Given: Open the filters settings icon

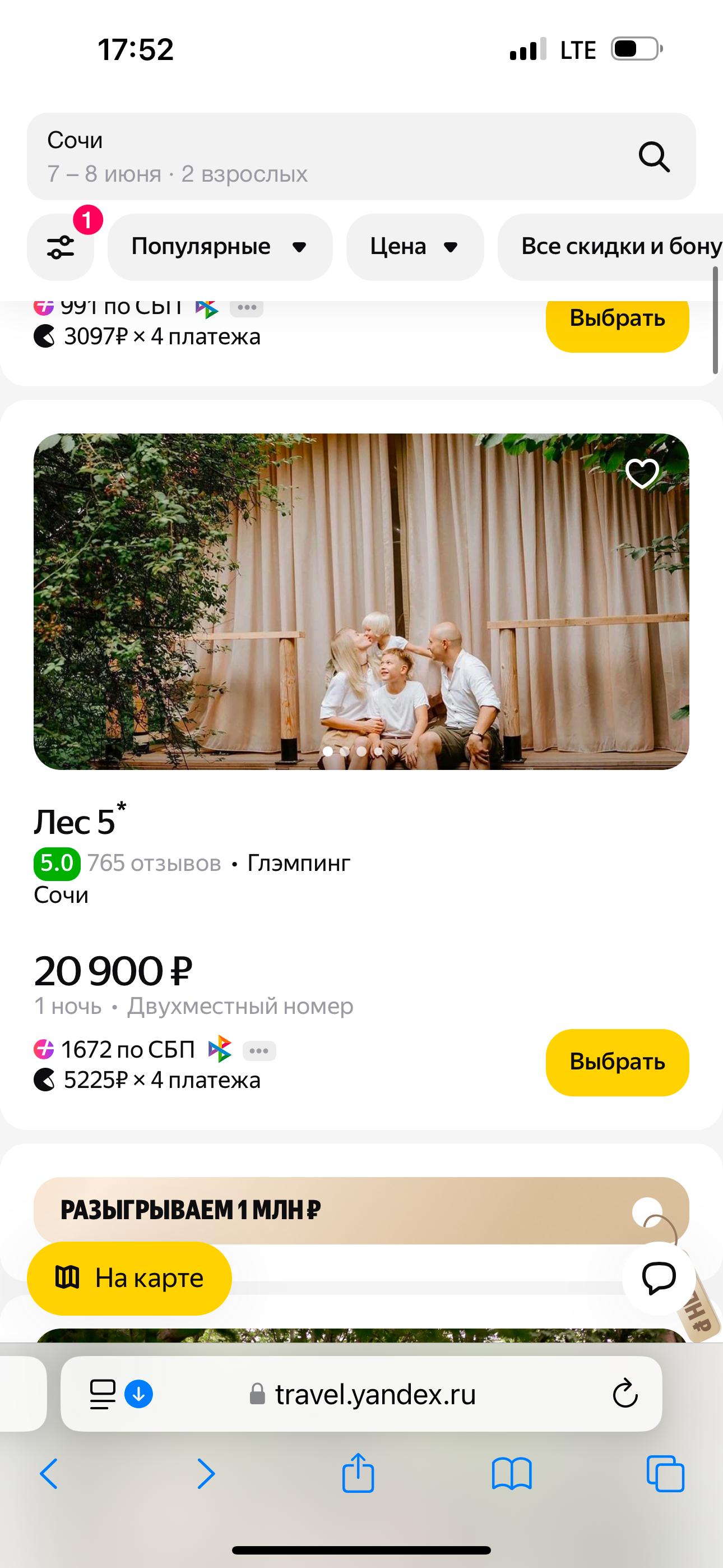Looking at the screenshot, I should pos(61,247).
